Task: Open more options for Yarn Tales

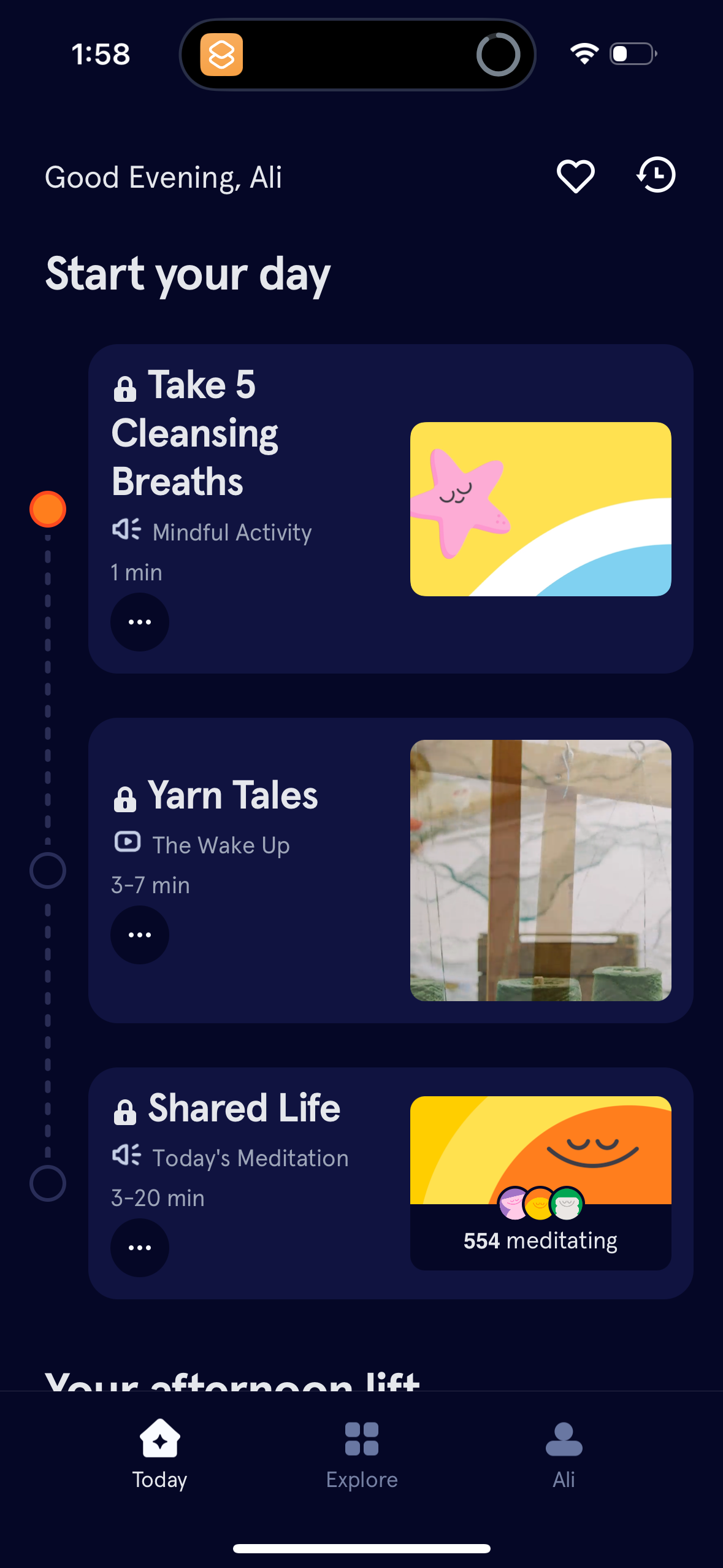Action: click(139, 934)
